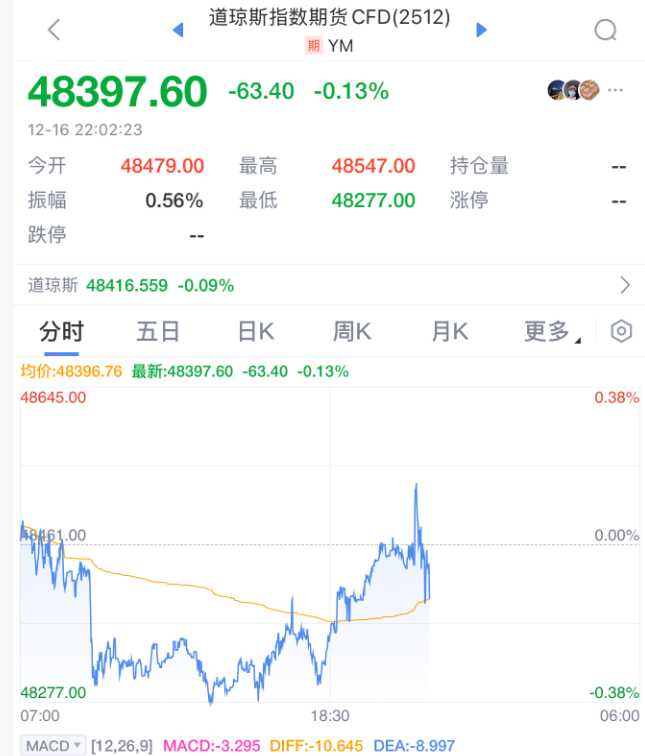Show the 月K chart tab
The height and width of the screenshot is (756, 645).
pyautogui.click(x=449, y=332)
